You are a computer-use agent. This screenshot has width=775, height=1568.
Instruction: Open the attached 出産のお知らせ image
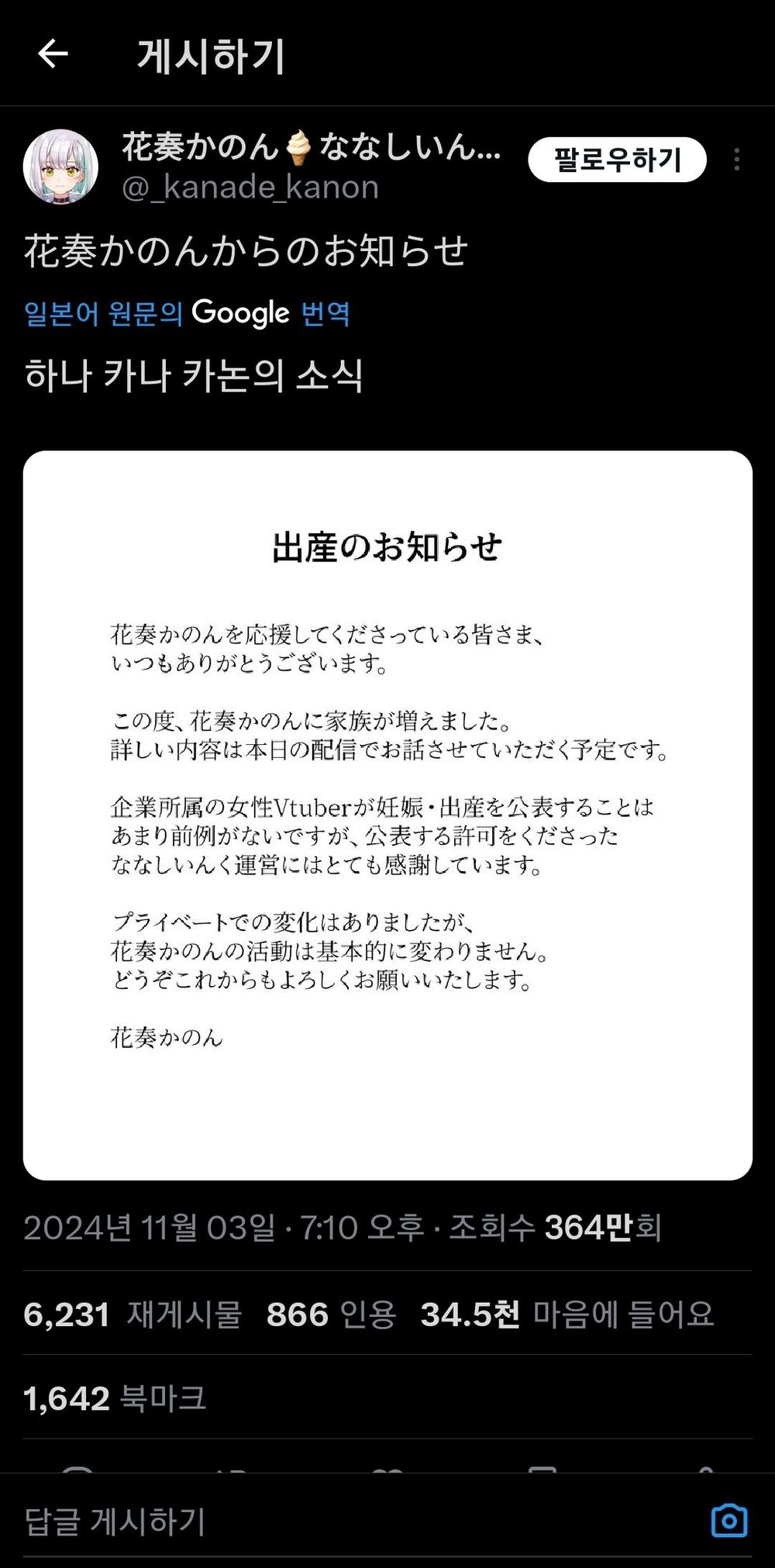pos(387,815)
